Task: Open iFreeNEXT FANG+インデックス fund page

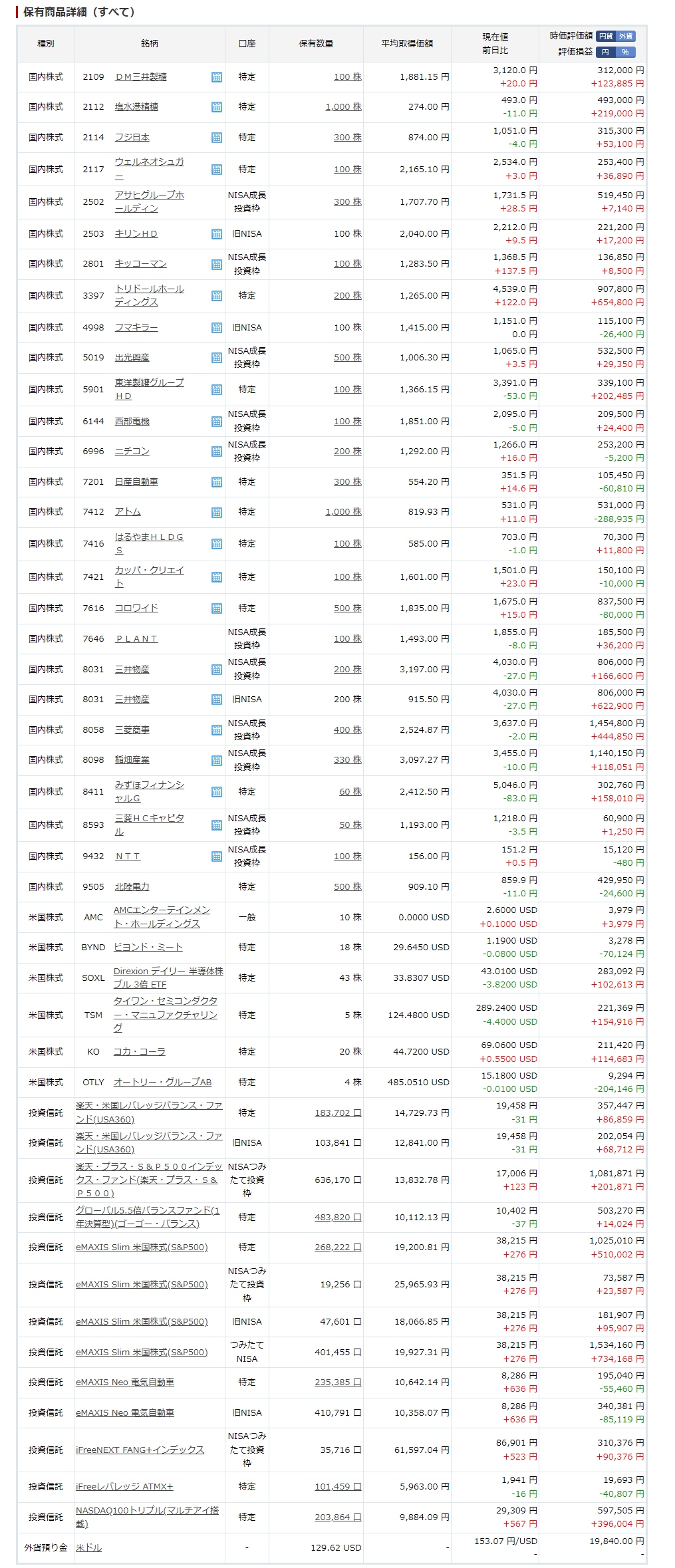Action: point(140,1450)
